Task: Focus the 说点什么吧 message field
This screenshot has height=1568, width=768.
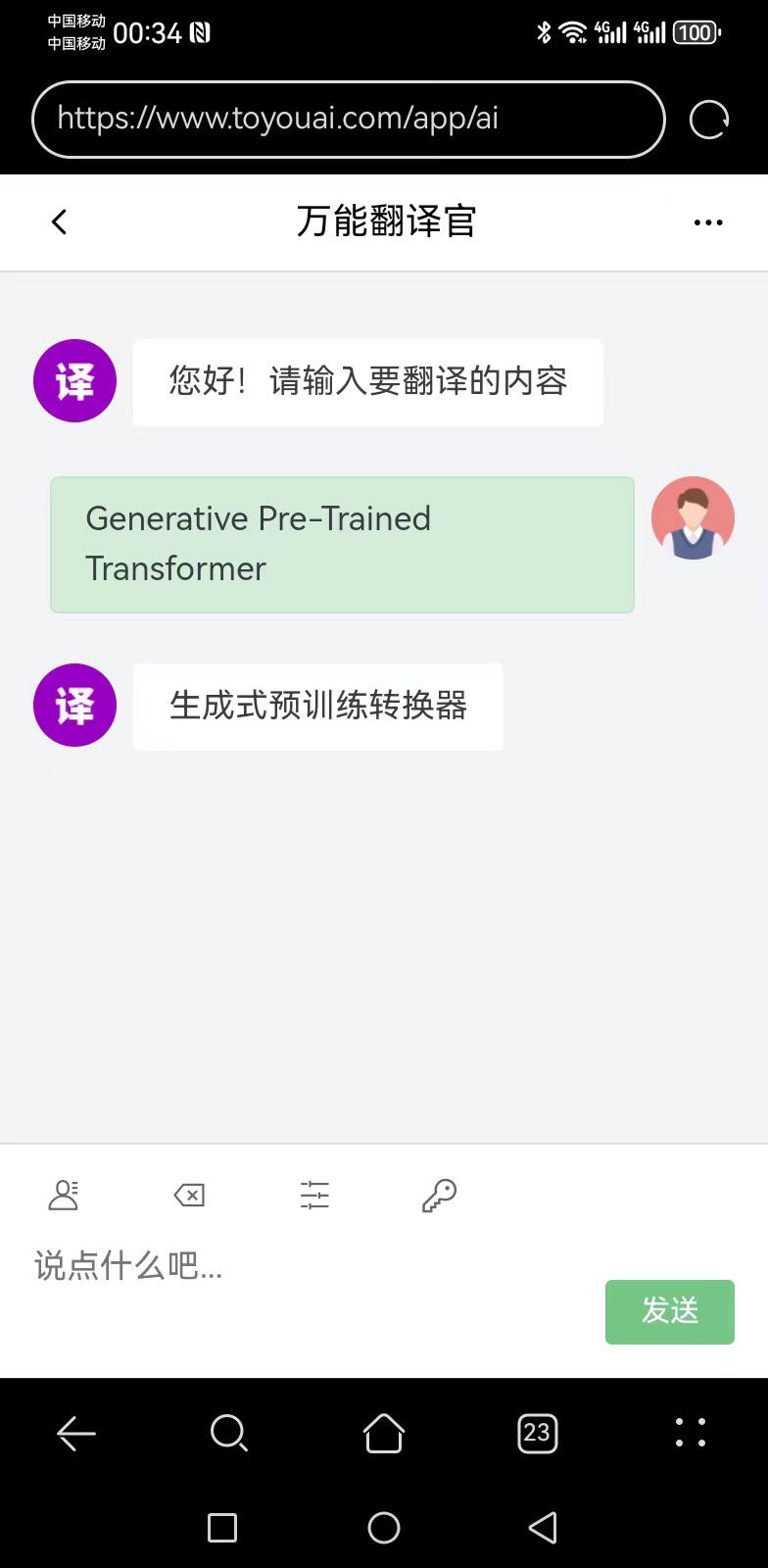Action: point(294,1266)
